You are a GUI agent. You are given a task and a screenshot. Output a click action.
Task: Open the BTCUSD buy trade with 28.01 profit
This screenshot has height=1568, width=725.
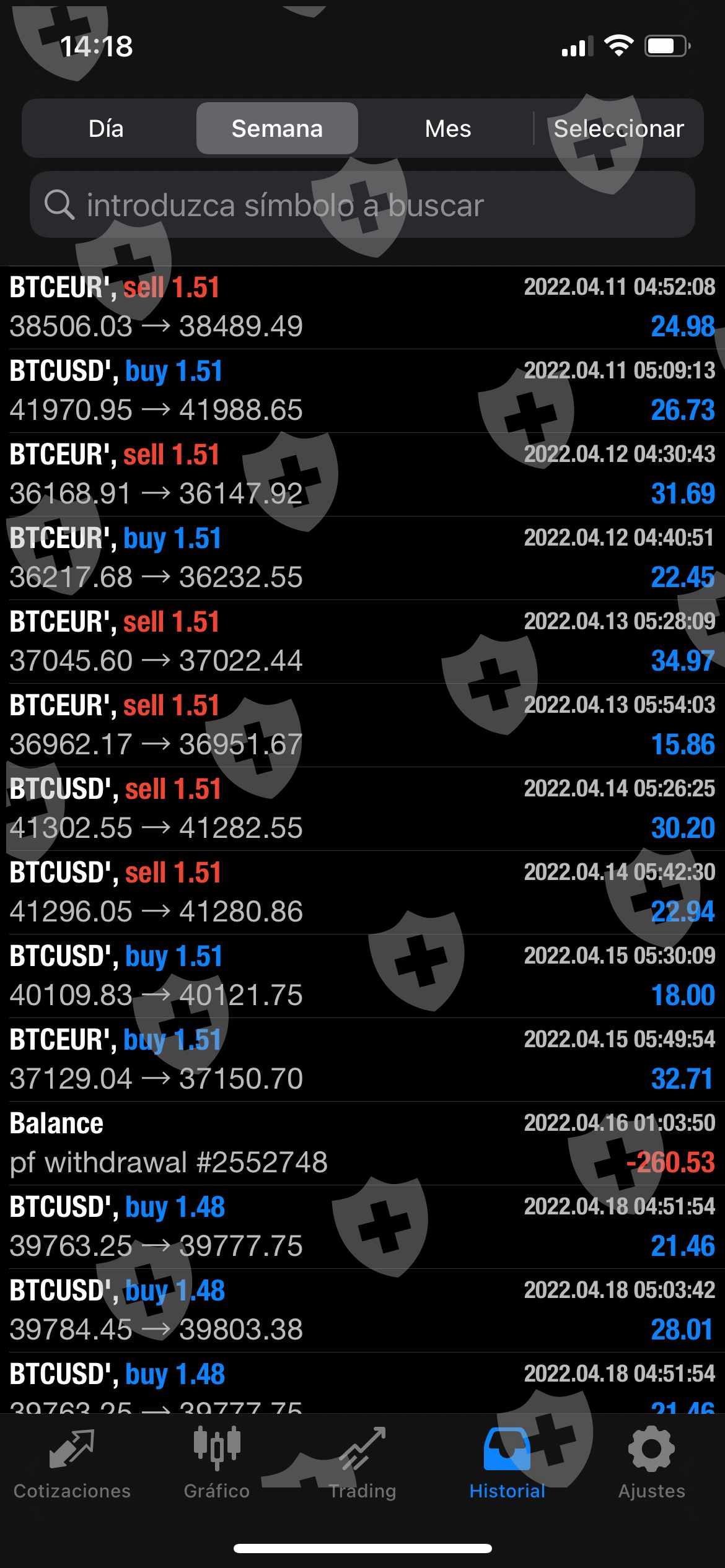362,1310
